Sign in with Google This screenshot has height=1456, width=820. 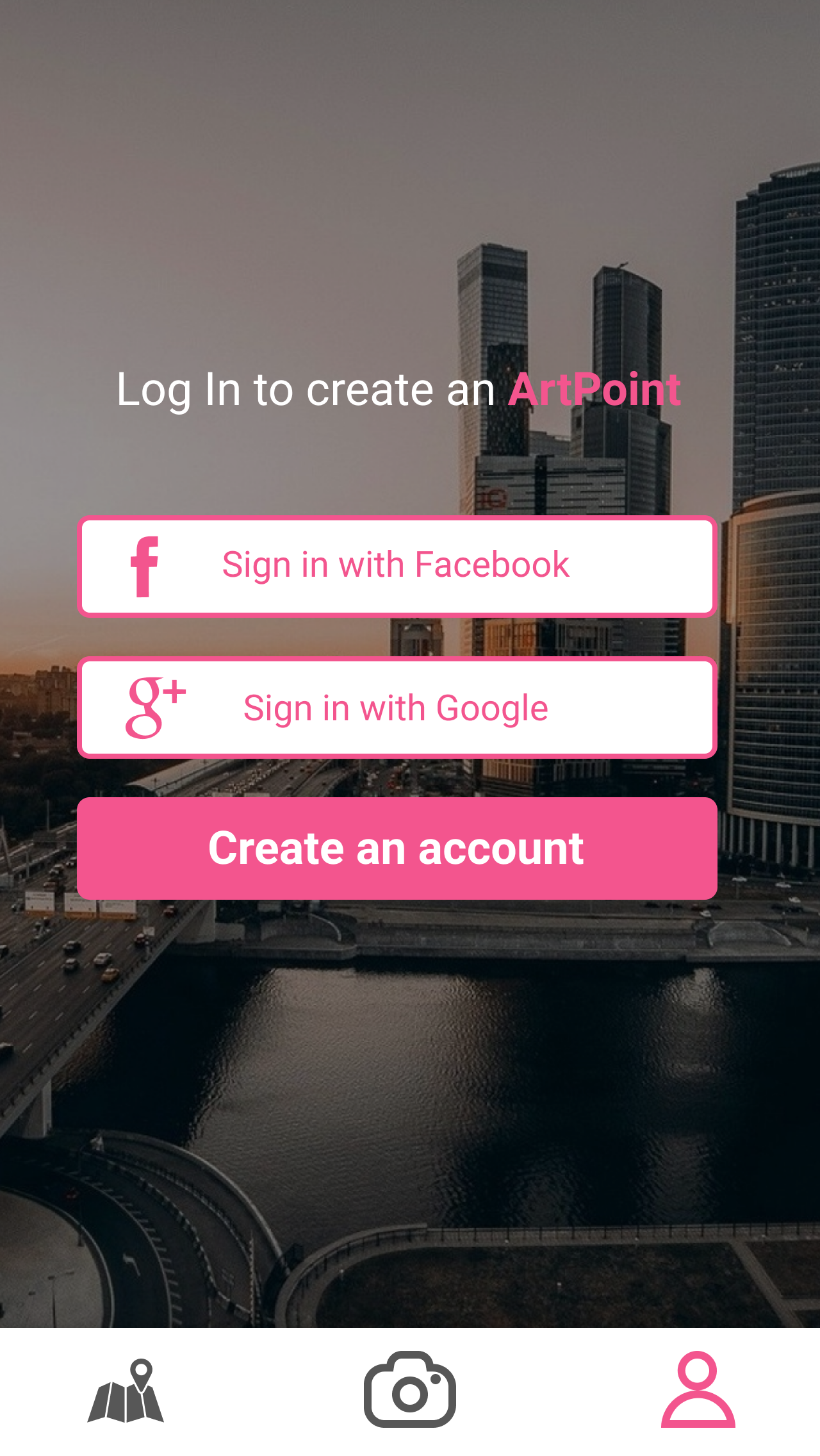397,707
